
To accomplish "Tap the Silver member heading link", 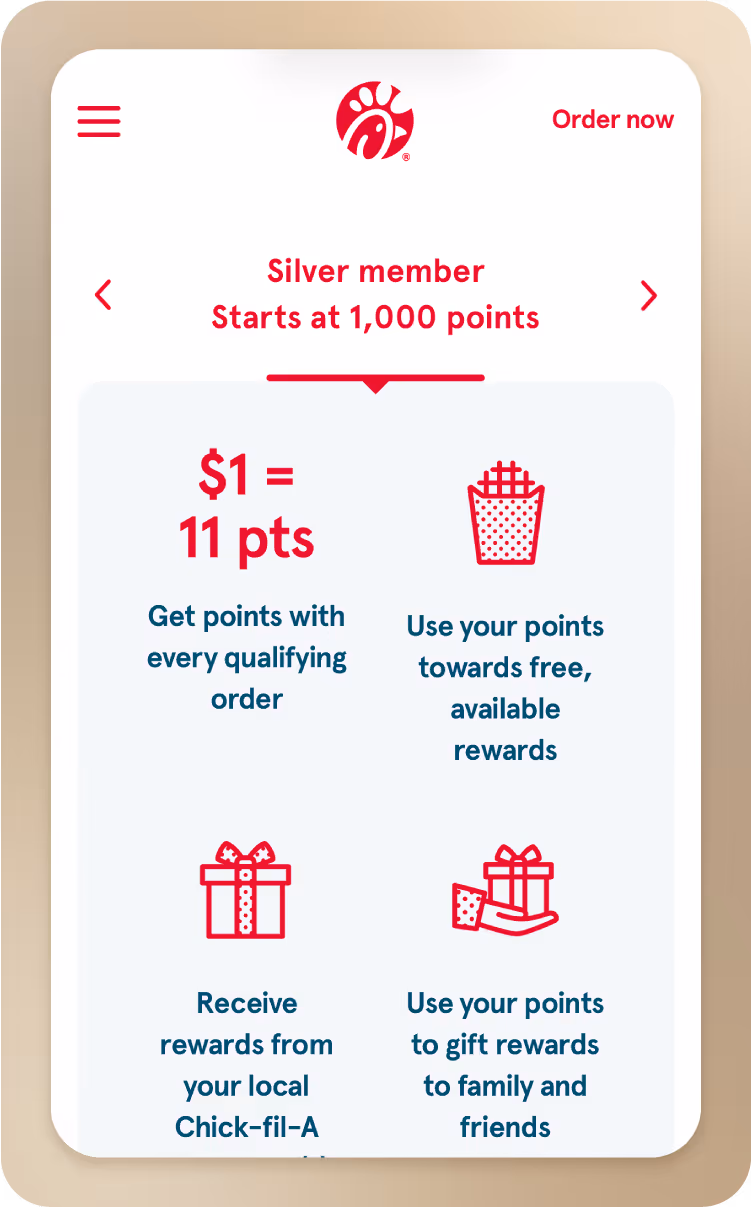I will point(375,271).
